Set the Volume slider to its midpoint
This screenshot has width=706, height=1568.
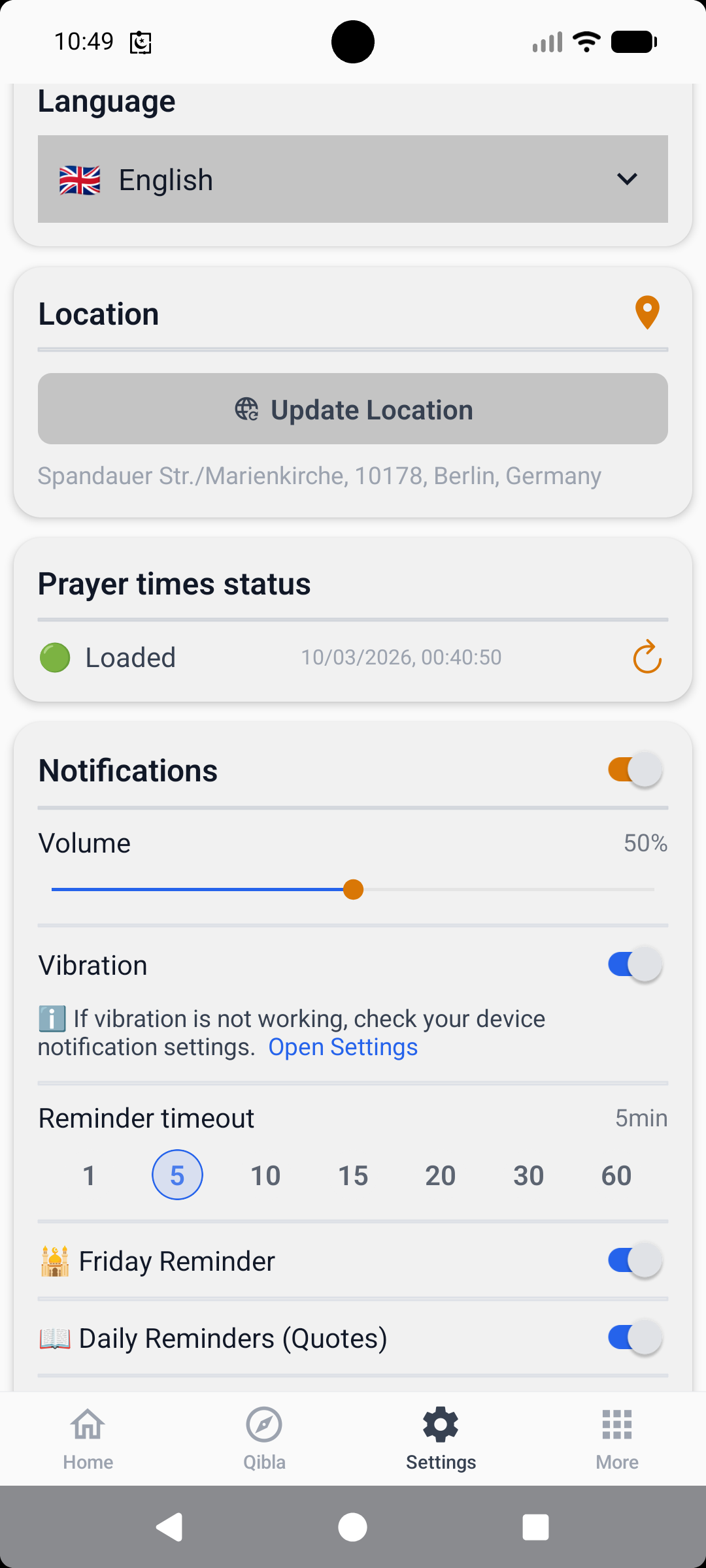pos(353,889)
